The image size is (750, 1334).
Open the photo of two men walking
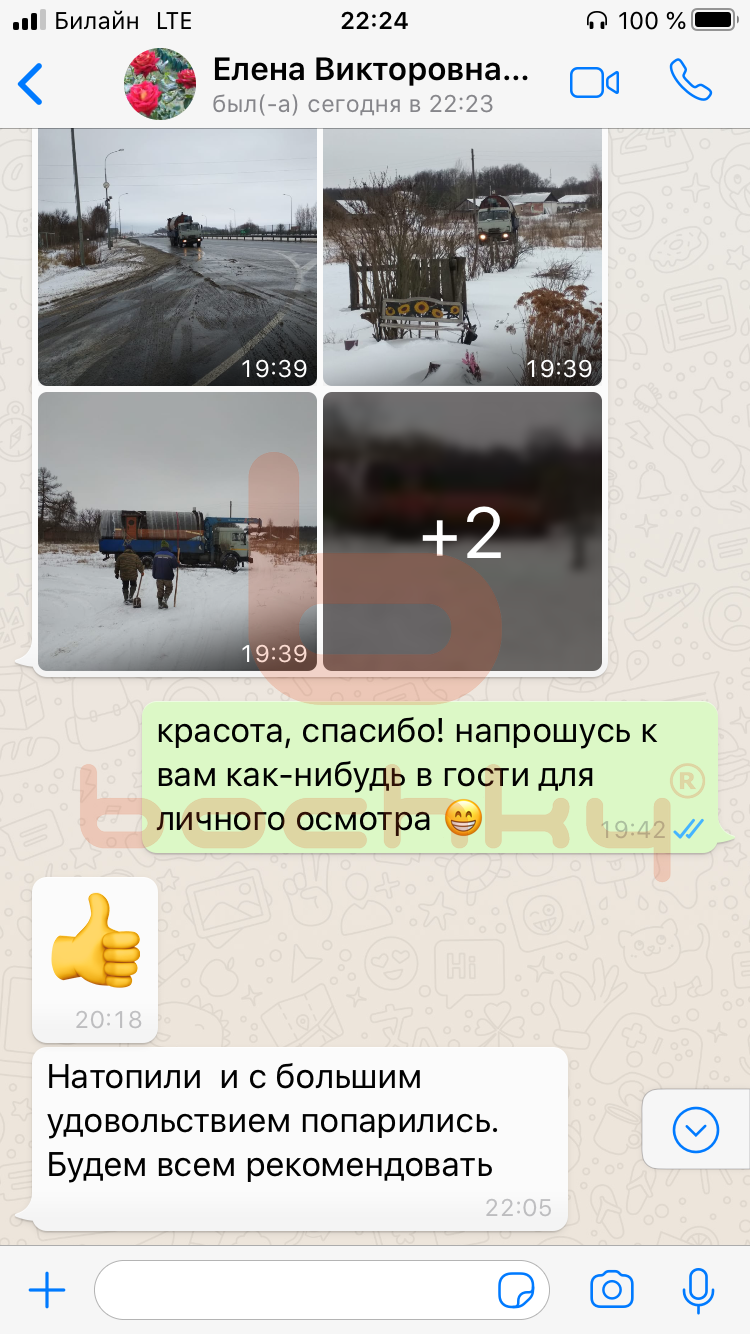coord(177,531)
